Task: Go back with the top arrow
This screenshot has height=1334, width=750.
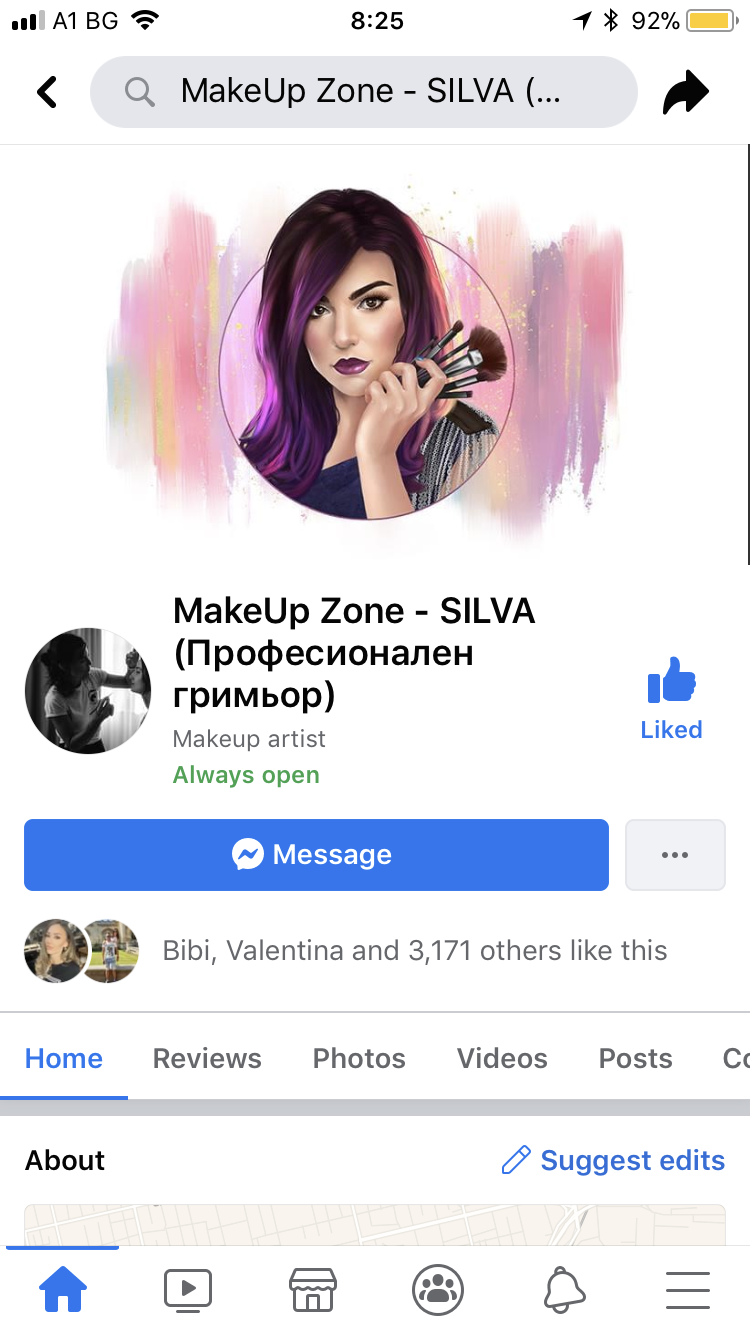Action: [x=47, y=92]
